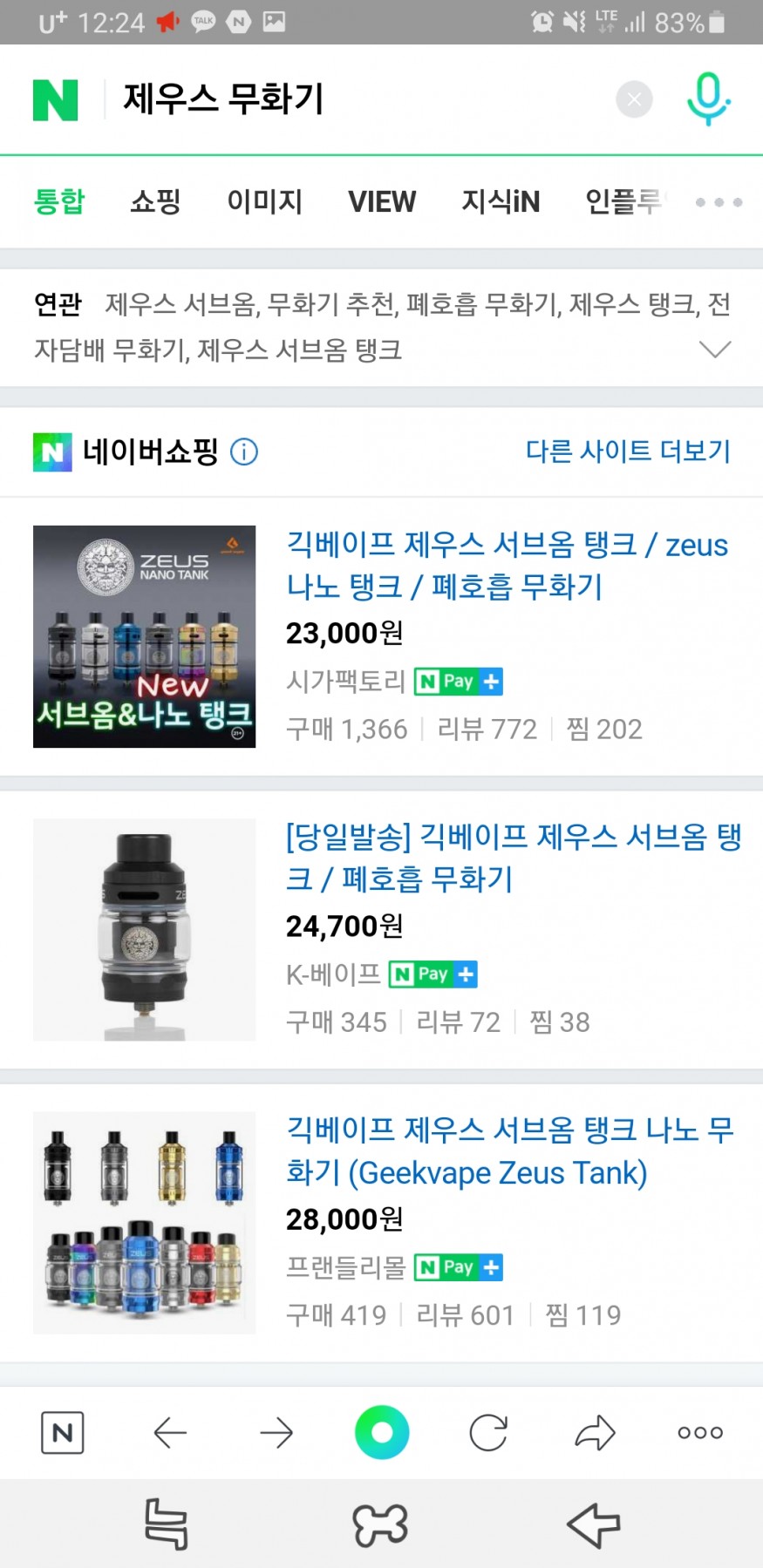Expand the related searches list
The image size is (763, 1568).
(x=715, y=350)
